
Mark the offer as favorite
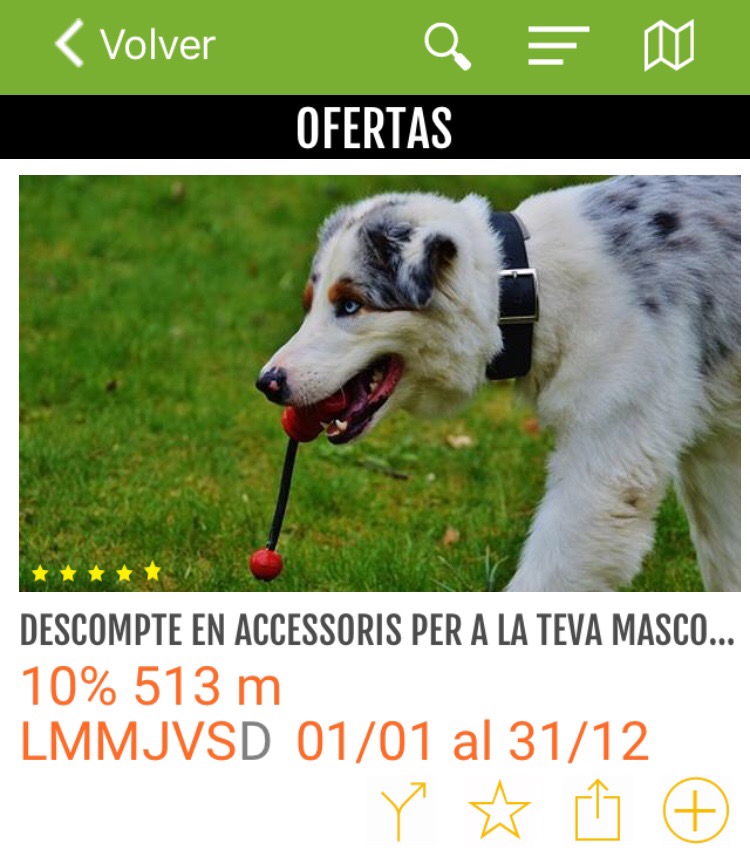[x=499, y=810]
